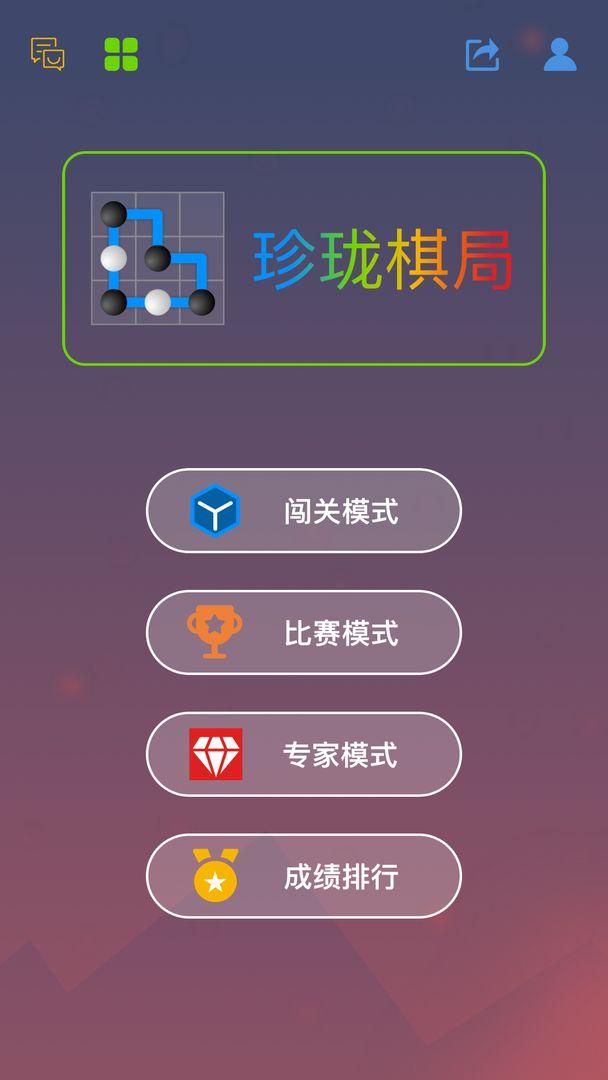The height and width of the screenshot is (1080, 608).
Task: Open the green four-square grid menu
Action: point(121,54)
